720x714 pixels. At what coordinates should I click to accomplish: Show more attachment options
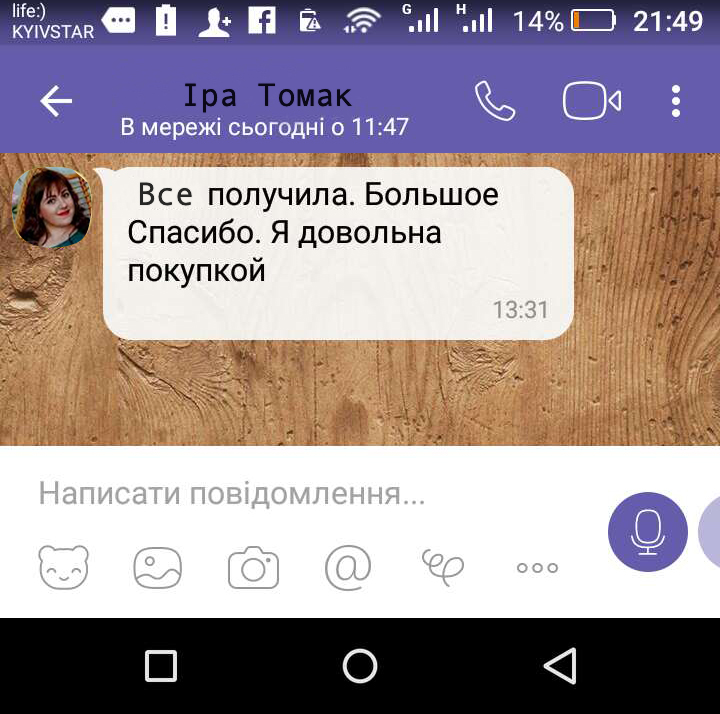click(537, 568)
